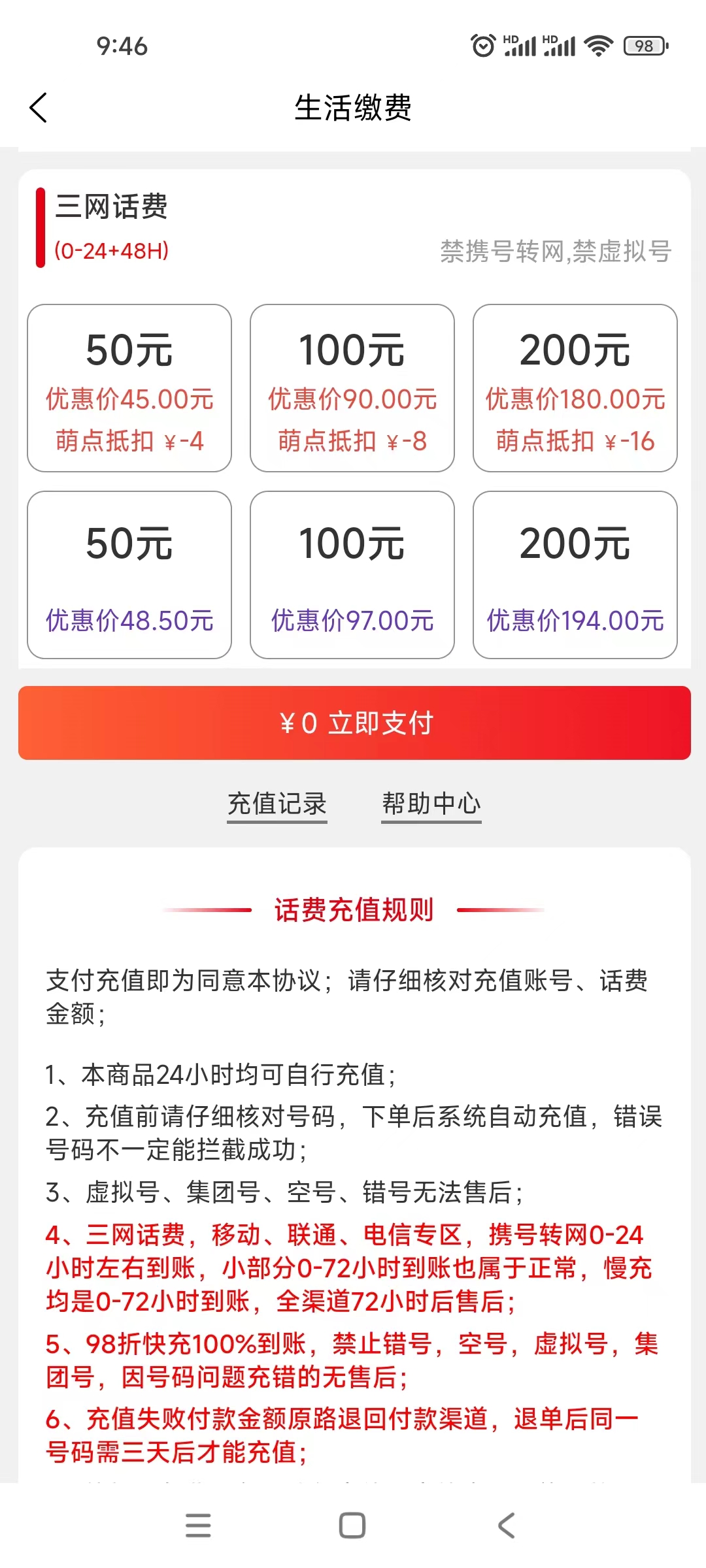This screenshot has height=1568, width=706.
Task: Select the 50元 option priced 48.50元
Action: coord(129,575)
